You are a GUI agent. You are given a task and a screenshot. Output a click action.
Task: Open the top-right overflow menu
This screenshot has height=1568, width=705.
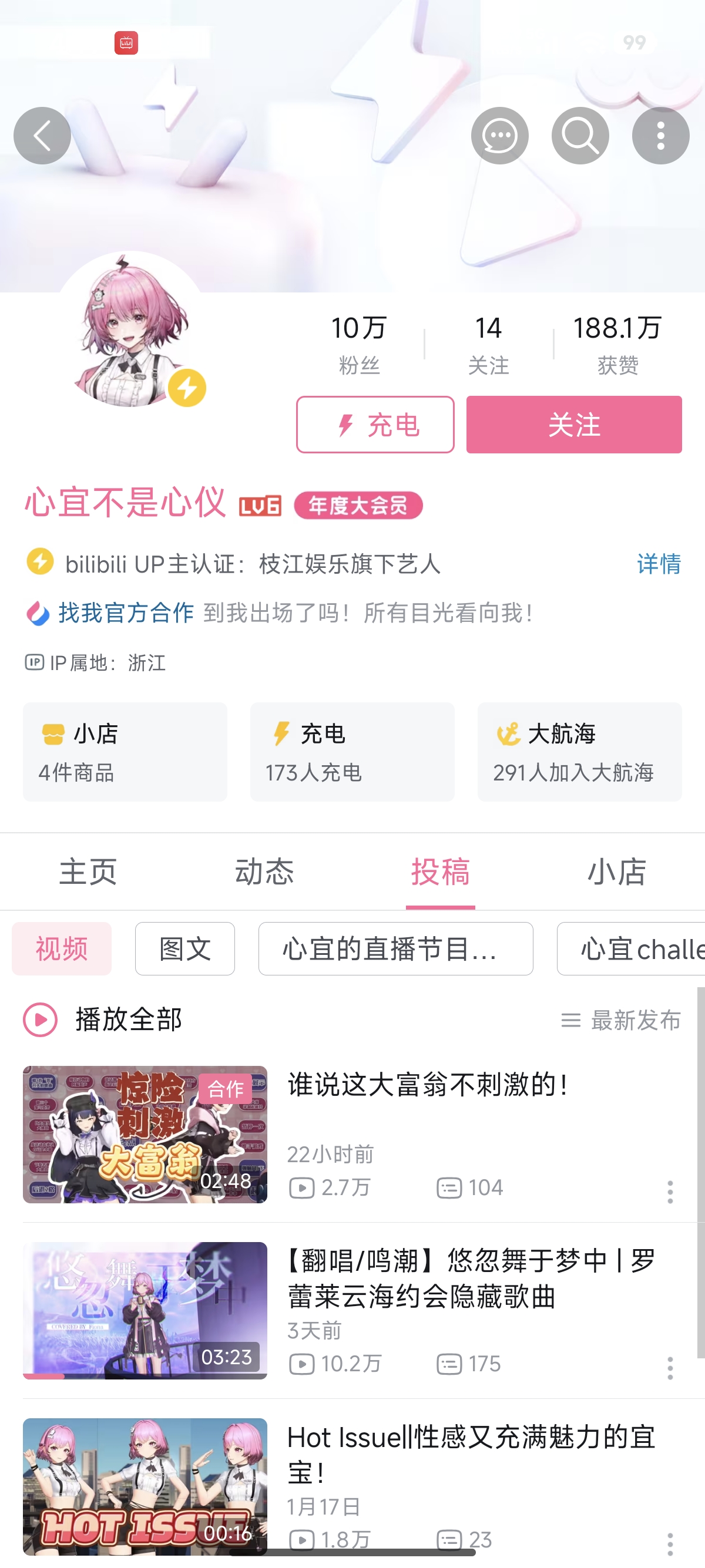pyautogui.click(x=660, y=136)
